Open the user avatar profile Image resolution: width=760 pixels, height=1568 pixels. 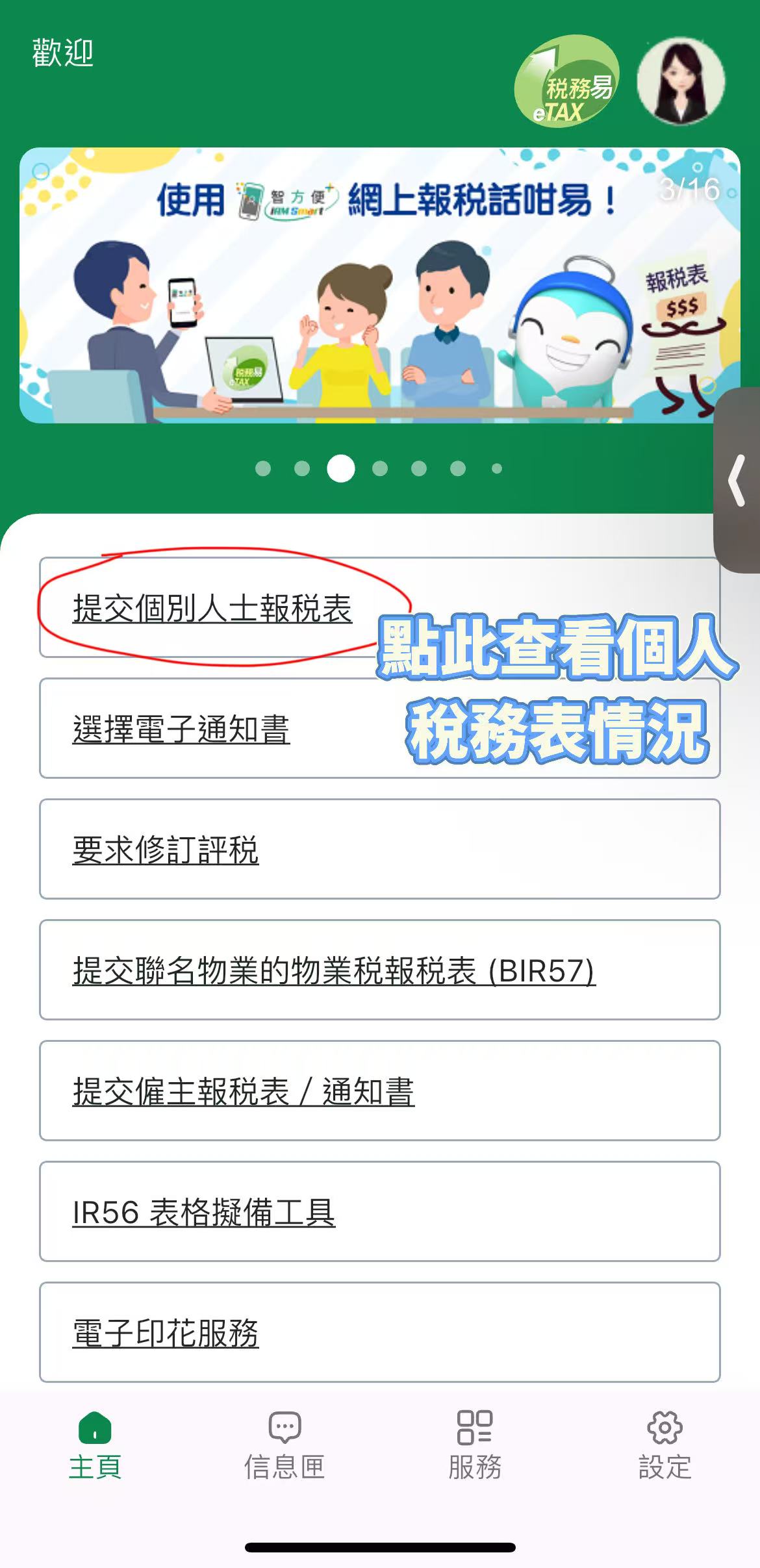(680, 81)
